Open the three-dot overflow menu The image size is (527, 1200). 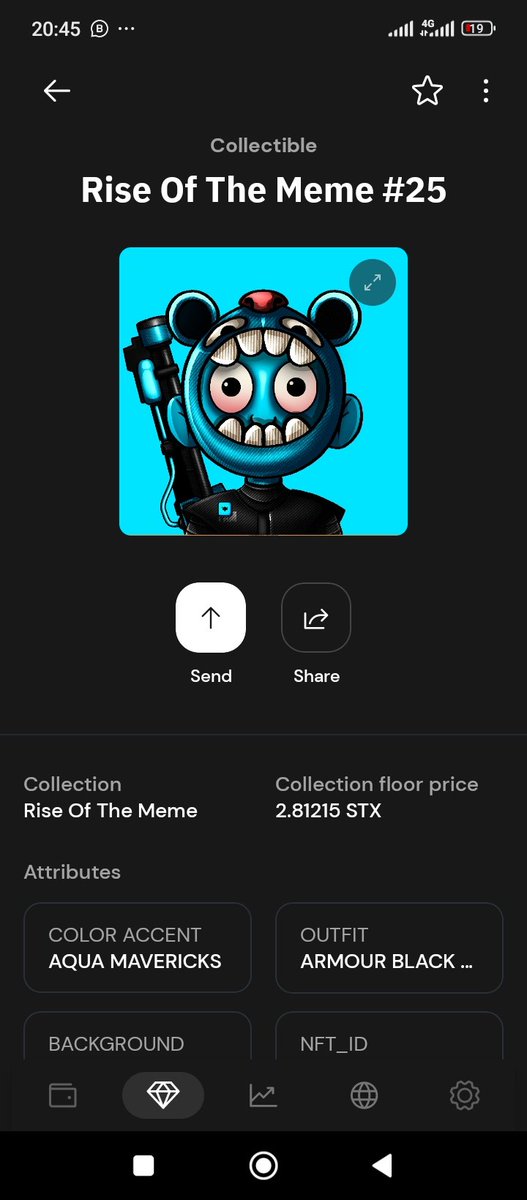(x=486, y=91)
